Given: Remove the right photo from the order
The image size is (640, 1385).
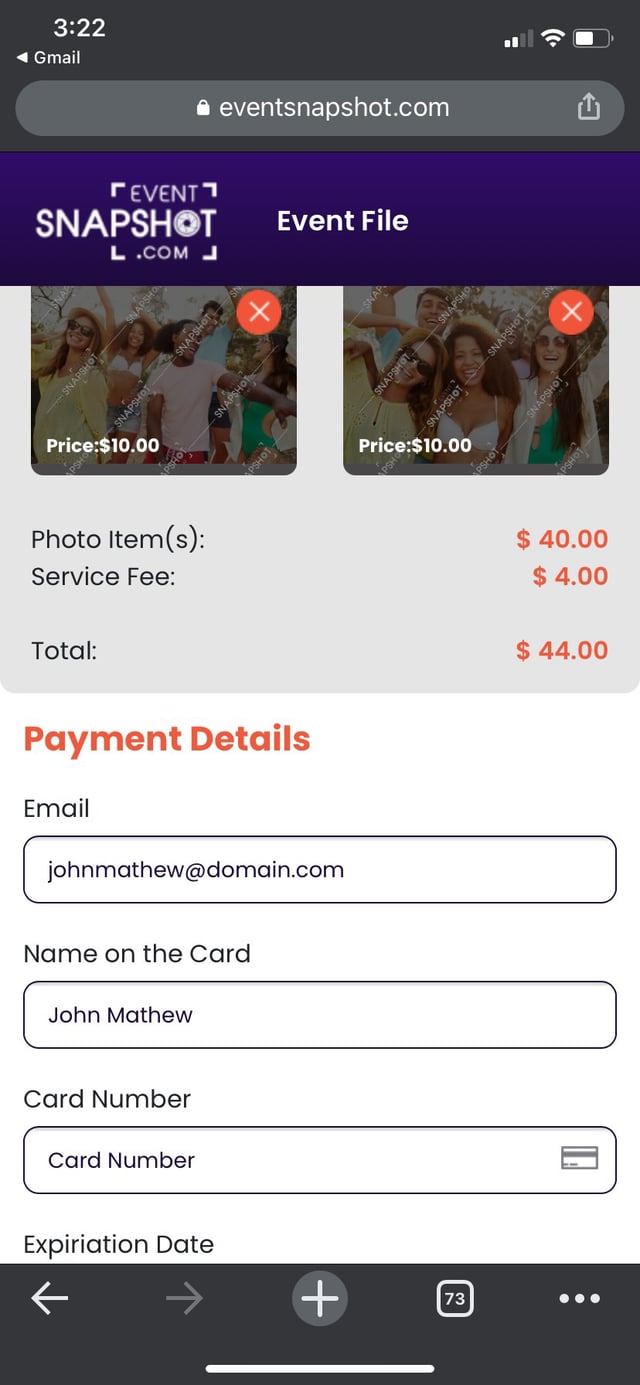Looking at the screenshot, I should (x=571, y=312).
